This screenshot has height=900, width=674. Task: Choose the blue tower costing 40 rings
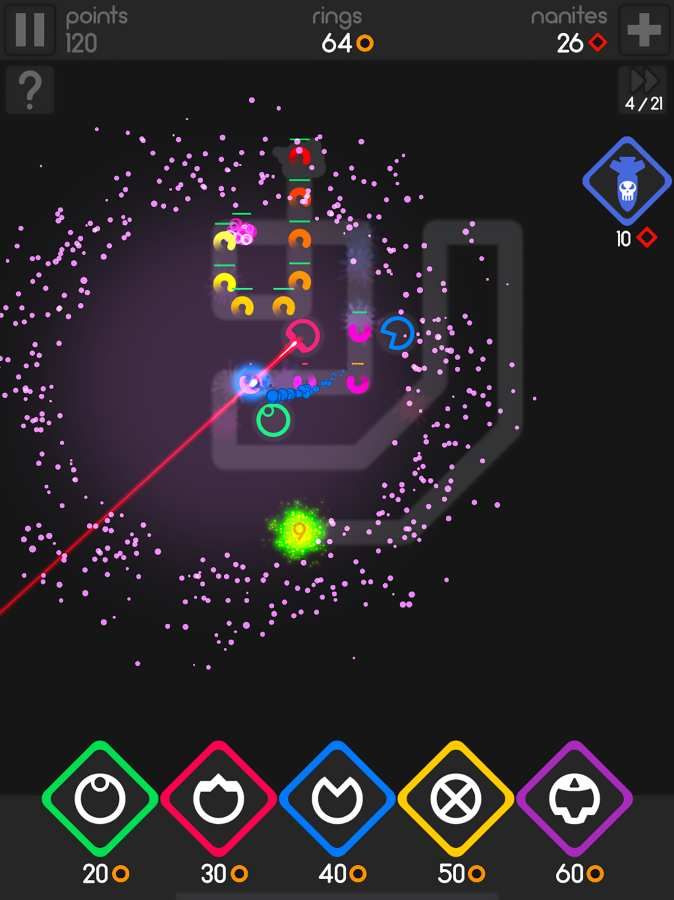click(337, 799)
